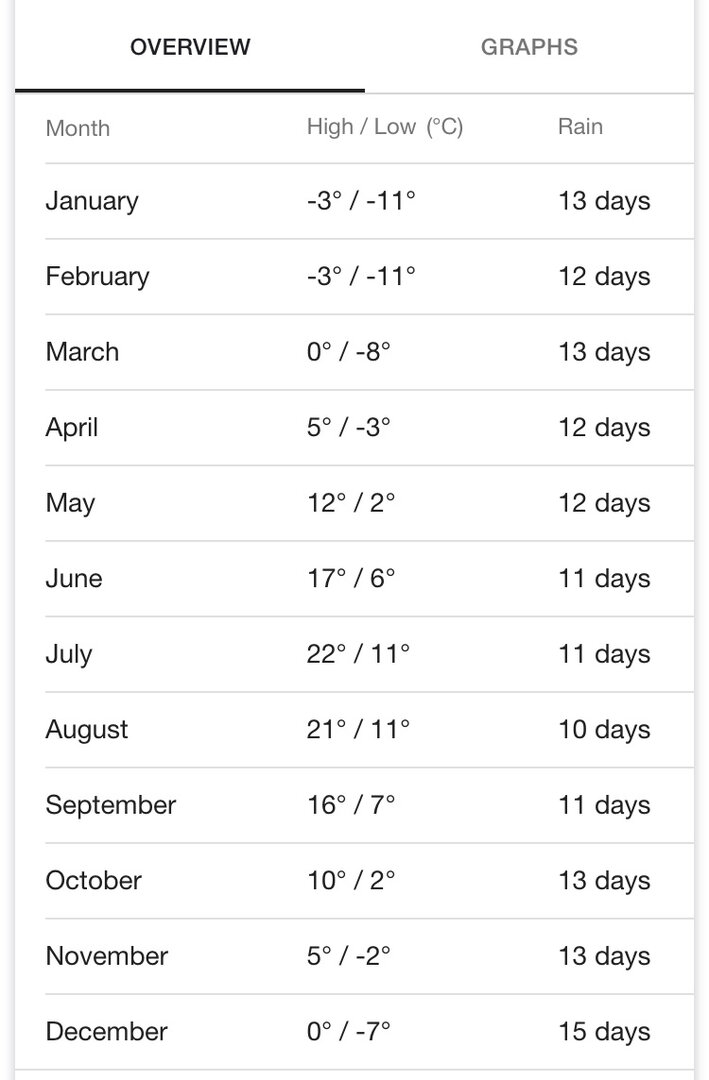Switch to the Graphs tab
The width and height of the screenshot is (709, 1080).
click(529, 47)
